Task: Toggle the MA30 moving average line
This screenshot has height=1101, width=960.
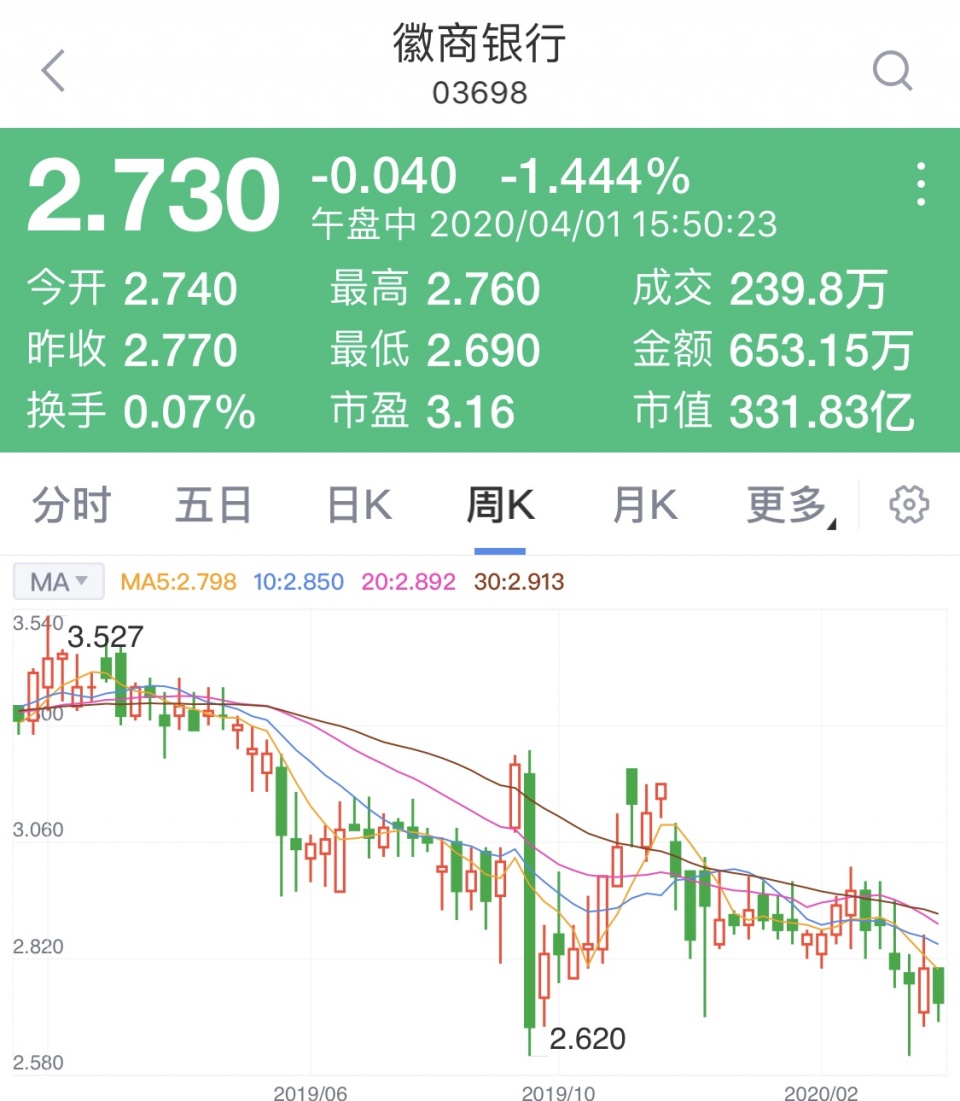Action: pos(520,581)
